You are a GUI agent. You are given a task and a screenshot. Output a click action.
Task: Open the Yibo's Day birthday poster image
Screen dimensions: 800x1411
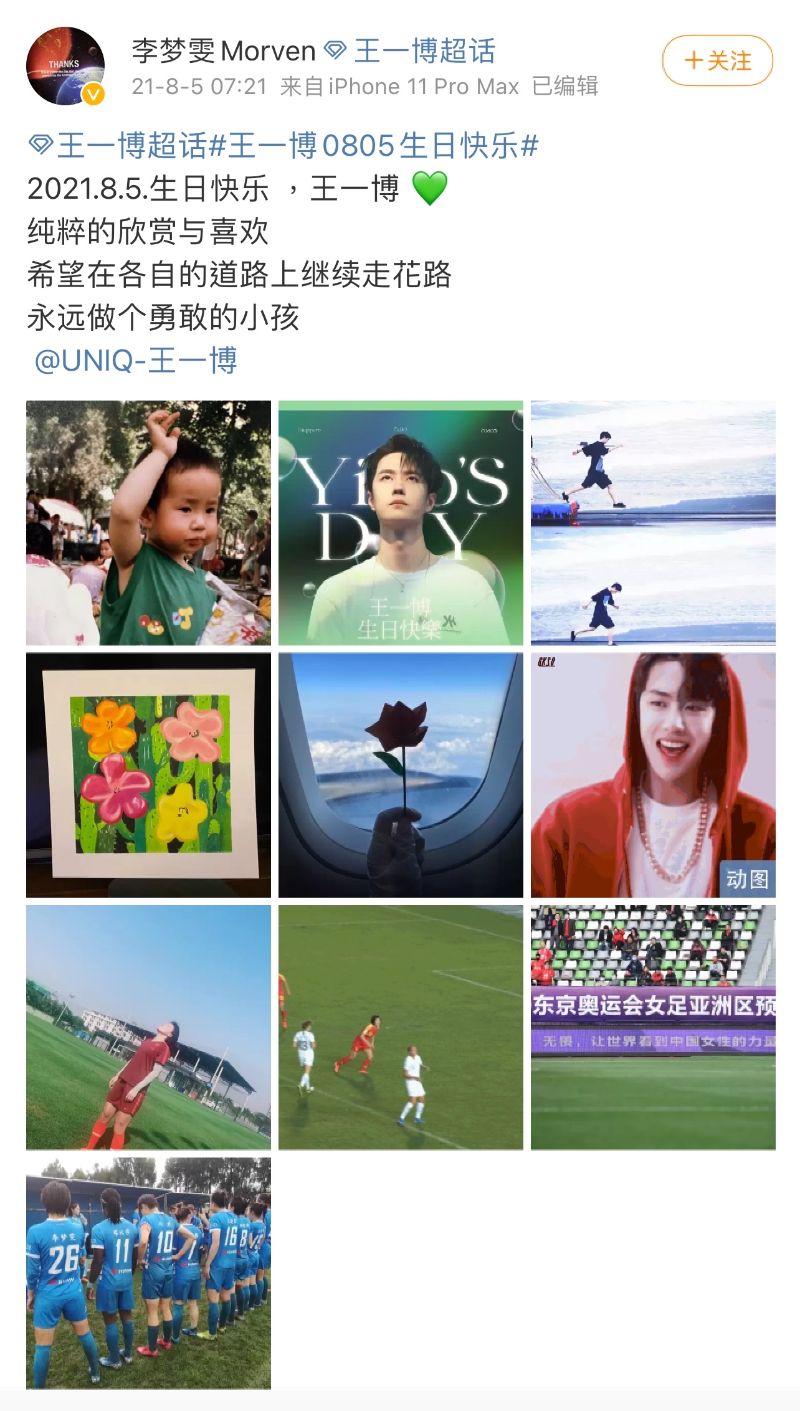pyautogui.click(x=400, y=523)
